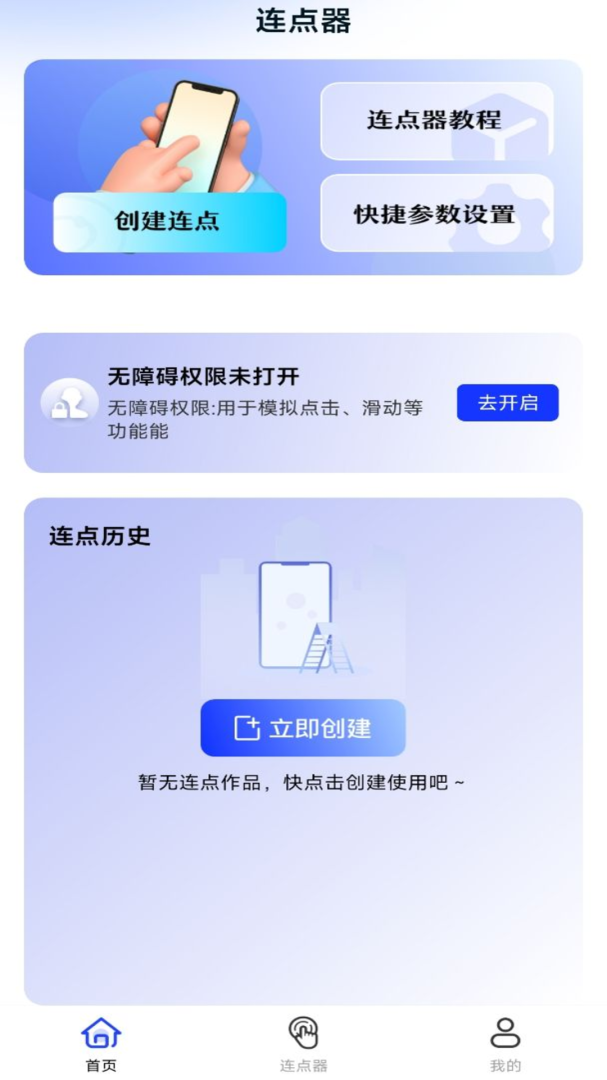Tap the 创建连点 button
Viewport: 607px width, 1080px height.
pos(169,221)
